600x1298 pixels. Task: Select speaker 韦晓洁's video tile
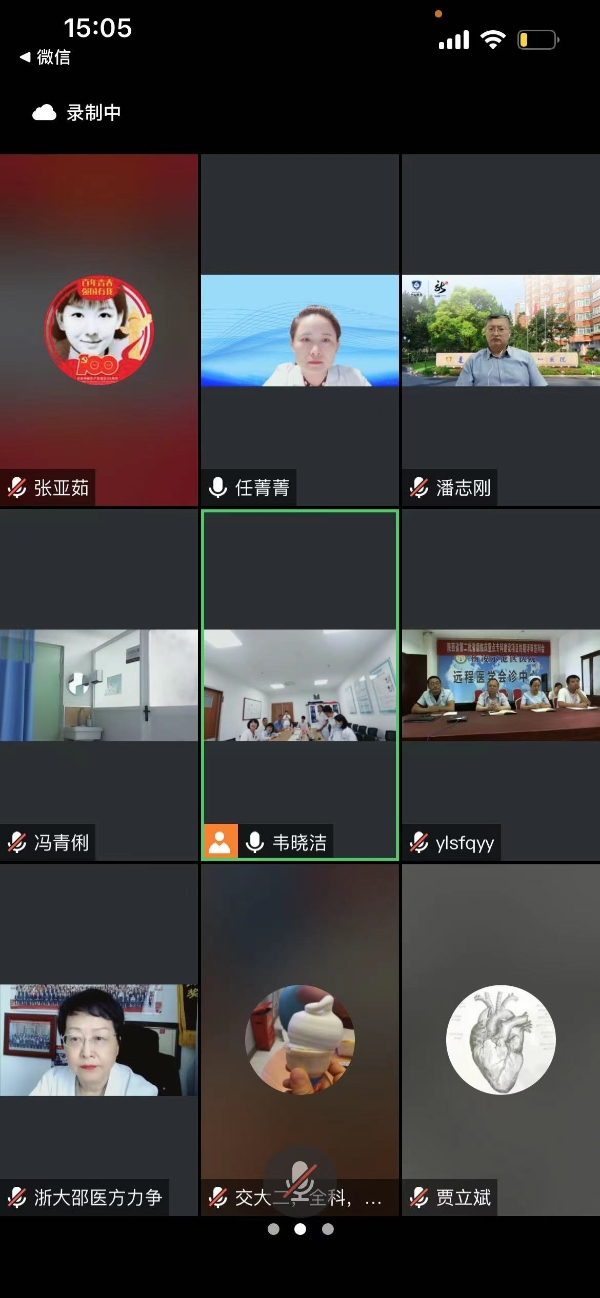tap(300, 685)
